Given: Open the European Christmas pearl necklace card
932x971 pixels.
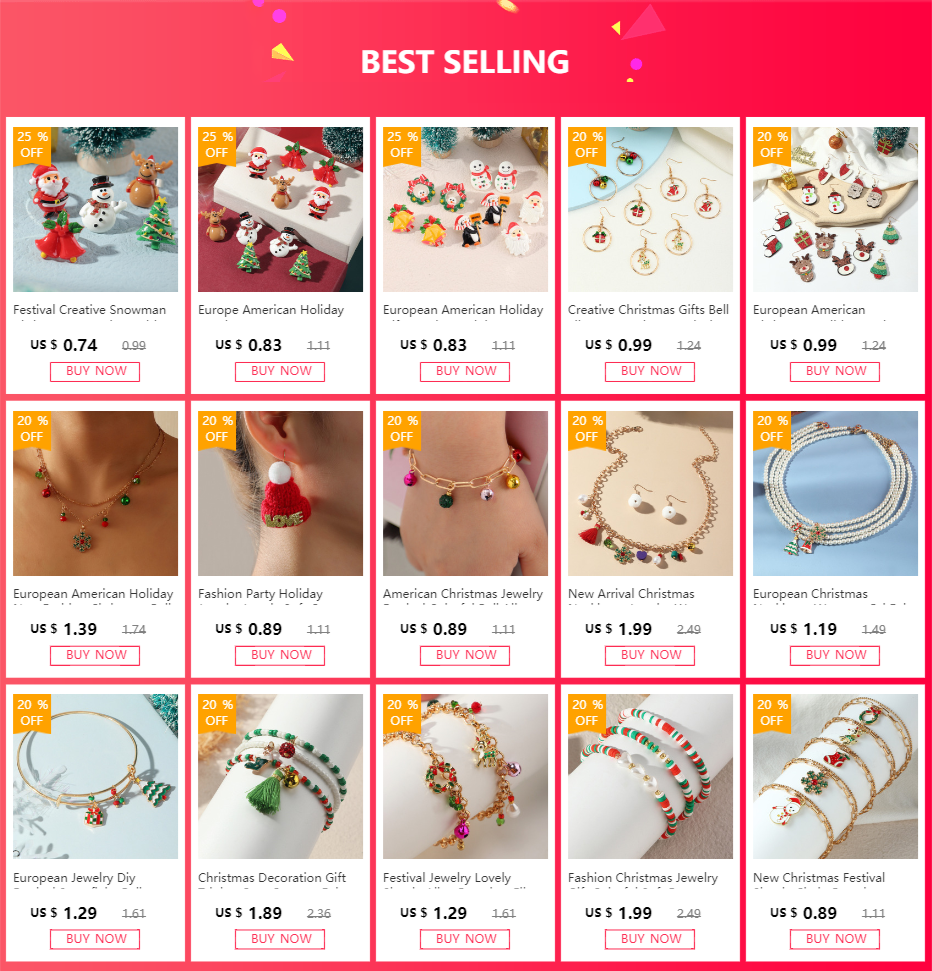Looking at the screenshot, I should coord(835,494).
